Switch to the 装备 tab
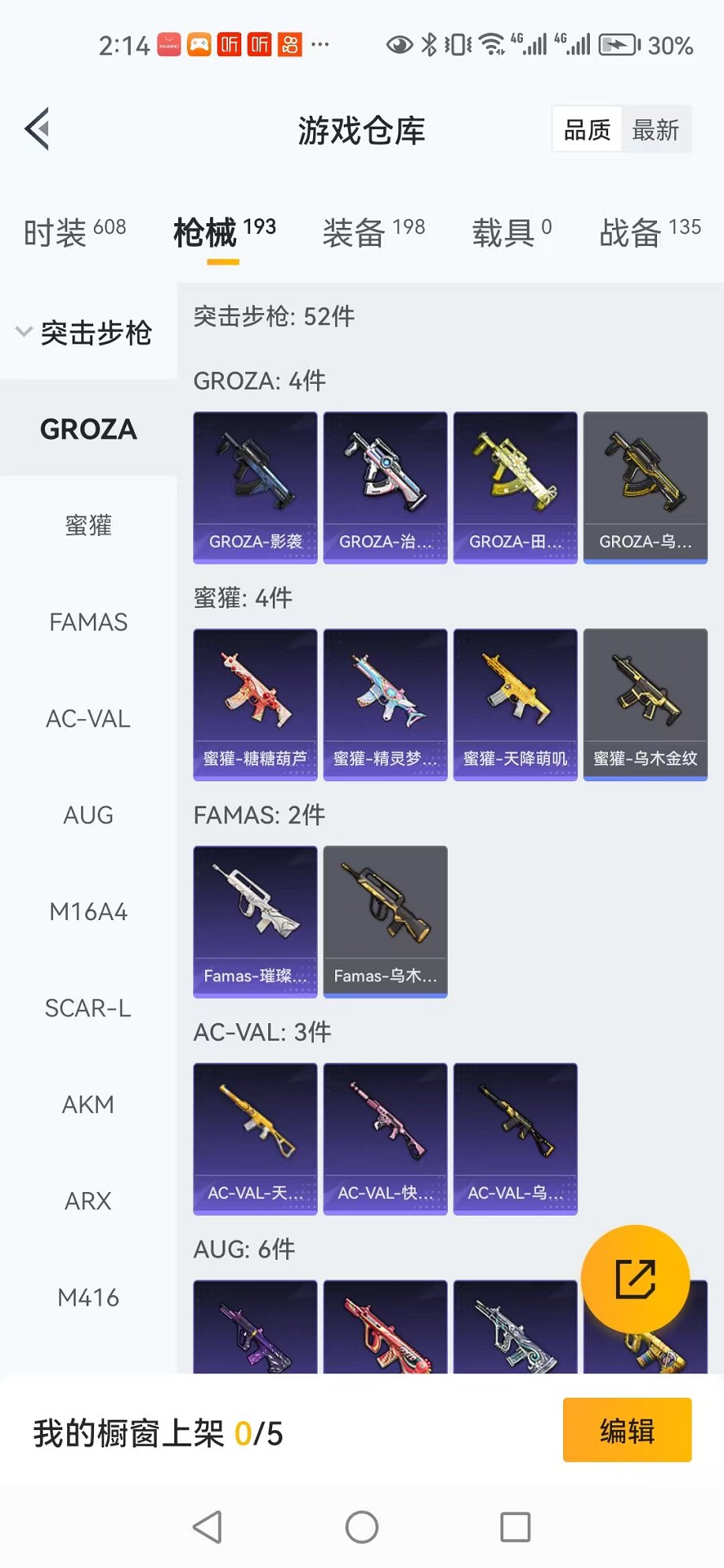This screenshot has width=724, height=1568. (x=373, y=233)
